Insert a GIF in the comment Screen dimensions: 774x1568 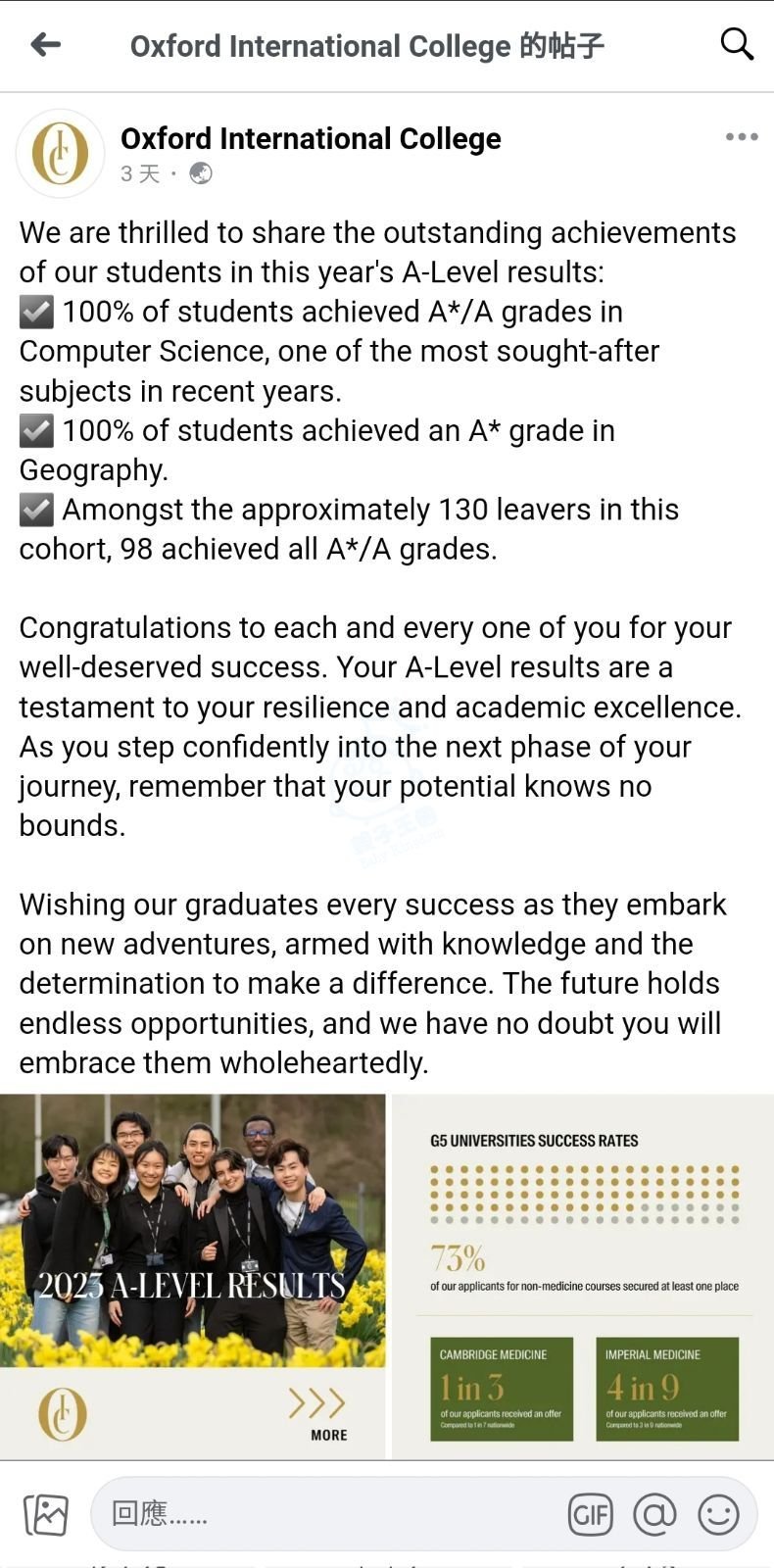[x=590, y=1514]
